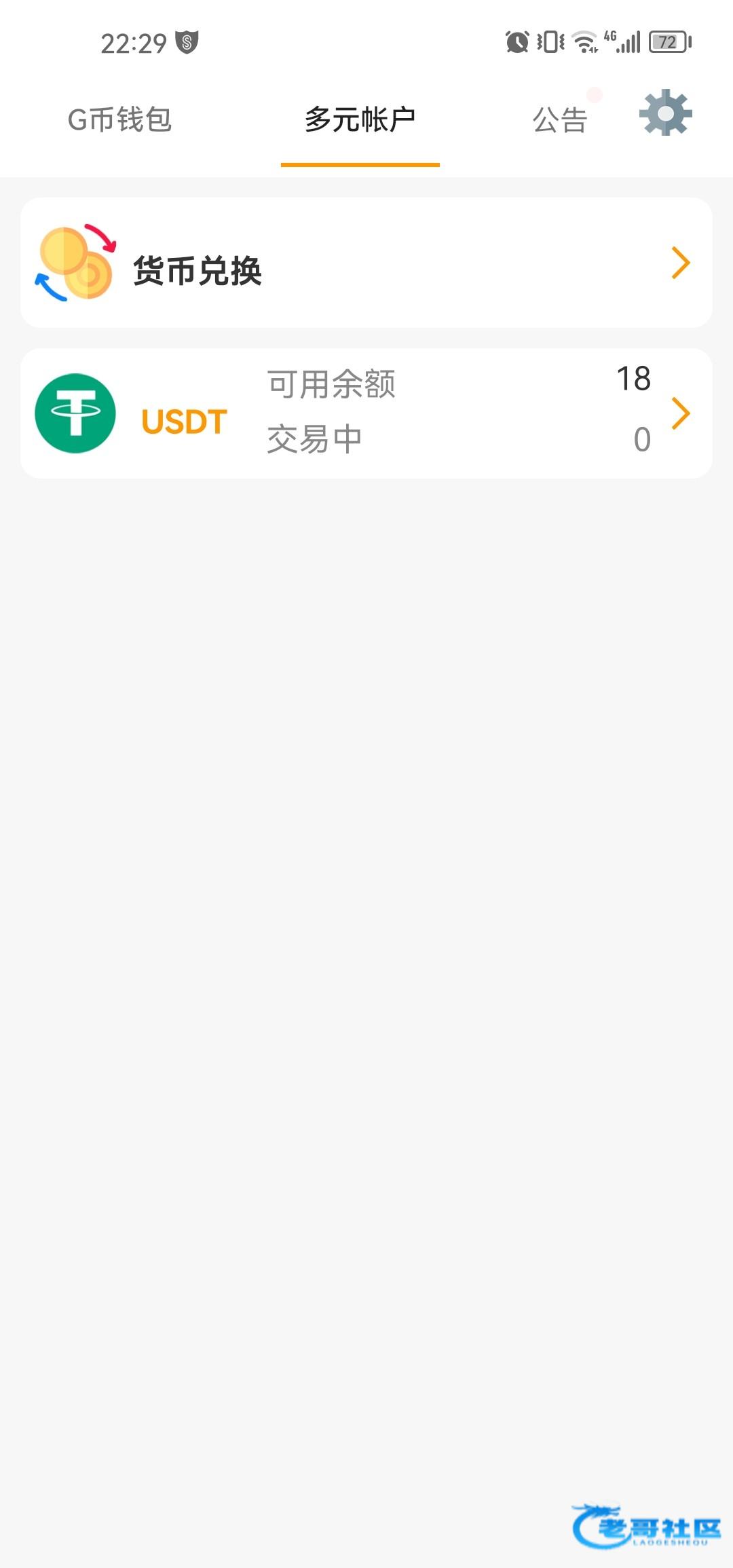Select the 多元帐户 tab
Image resolution: width=733 pixels, height=1568 pixels.
[x=360, y=120]
